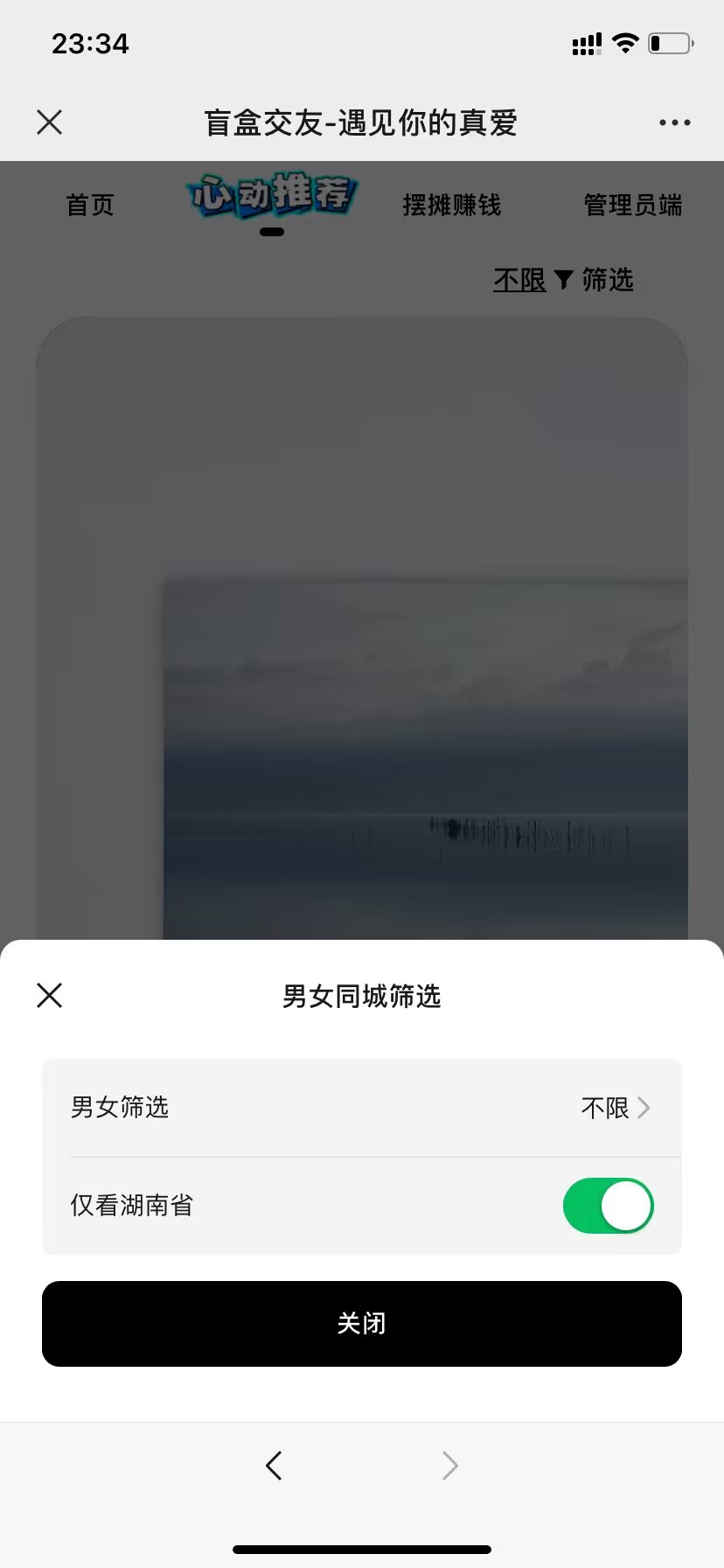Open the 摆摊赚钱 section
Screen dimensions: 724x1568
click(x=452, y=205)
